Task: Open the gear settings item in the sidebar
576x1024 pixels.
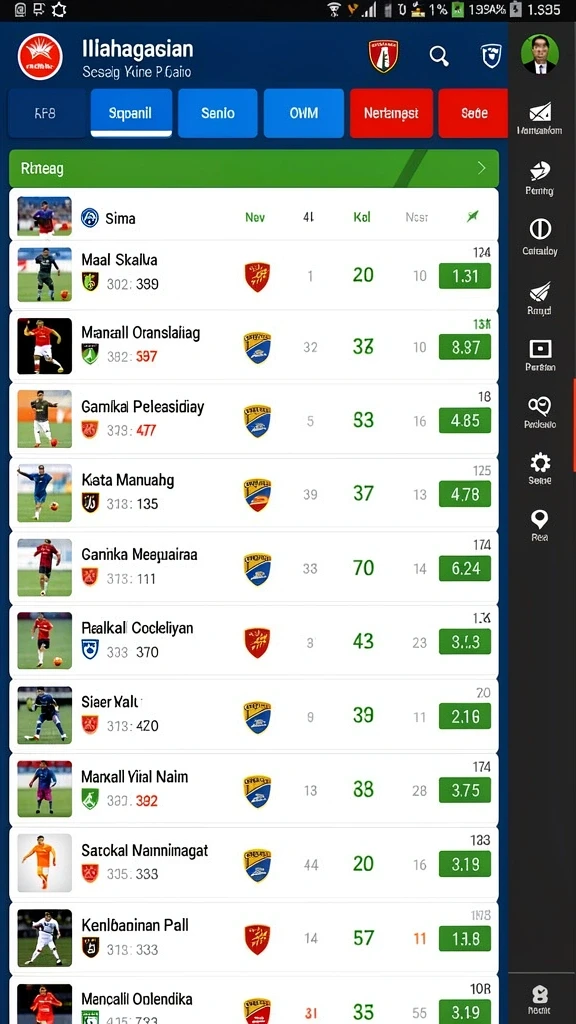Action: 540,469
